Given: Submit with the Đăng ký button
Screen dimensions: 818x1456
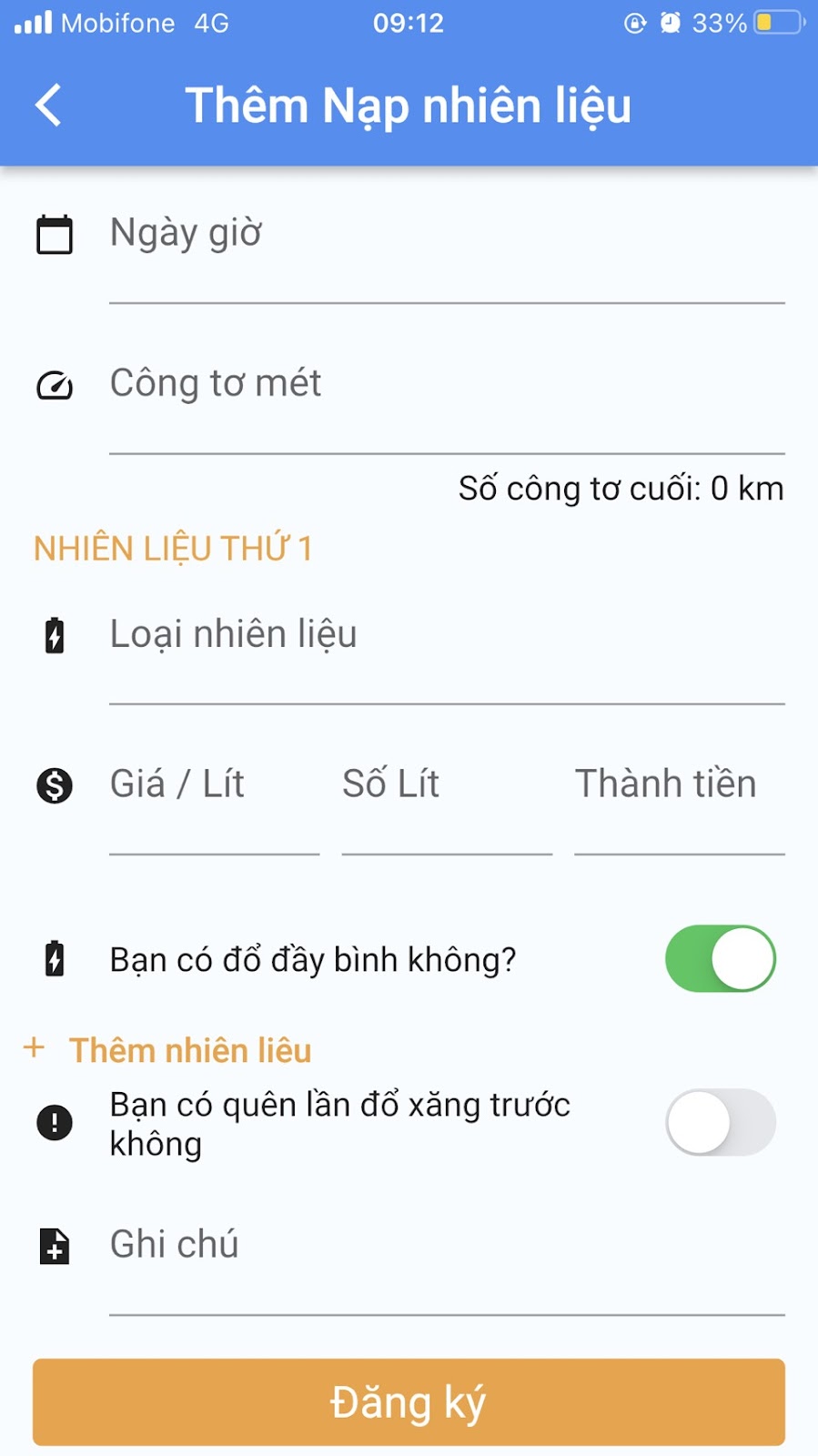Looking at the screenshot, I should [409, 1402].
